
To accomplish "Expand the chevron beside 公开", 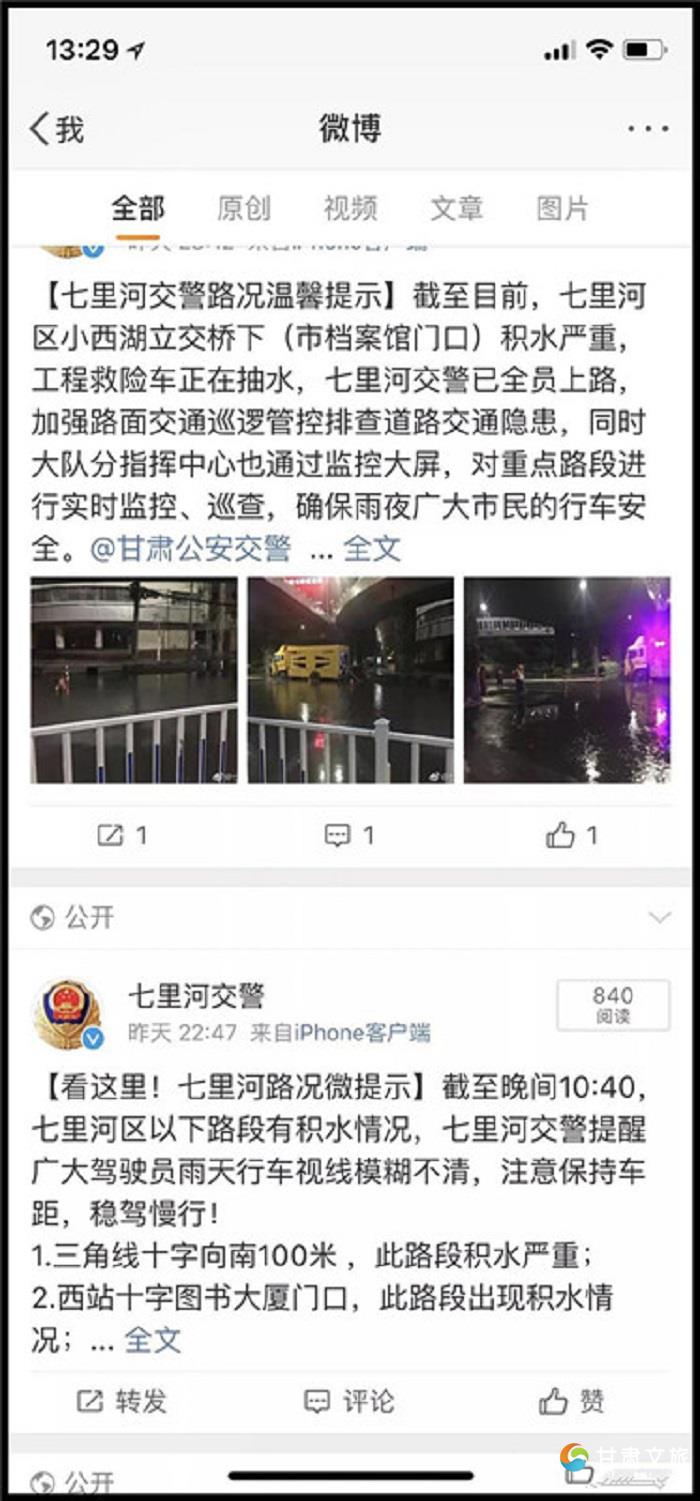I will (x=658, y=917).
